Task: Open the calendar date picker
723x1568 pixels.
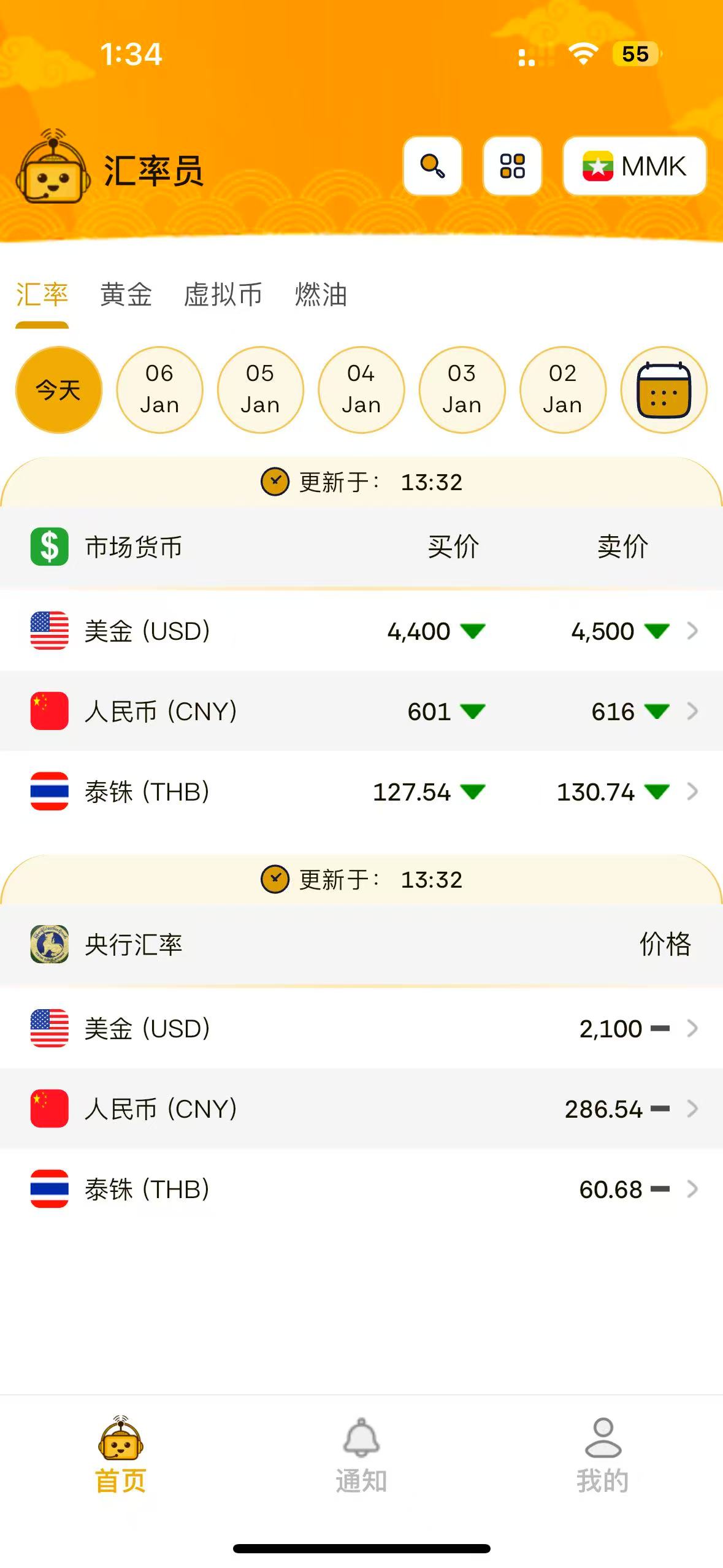Action: [x=664, y=390]
